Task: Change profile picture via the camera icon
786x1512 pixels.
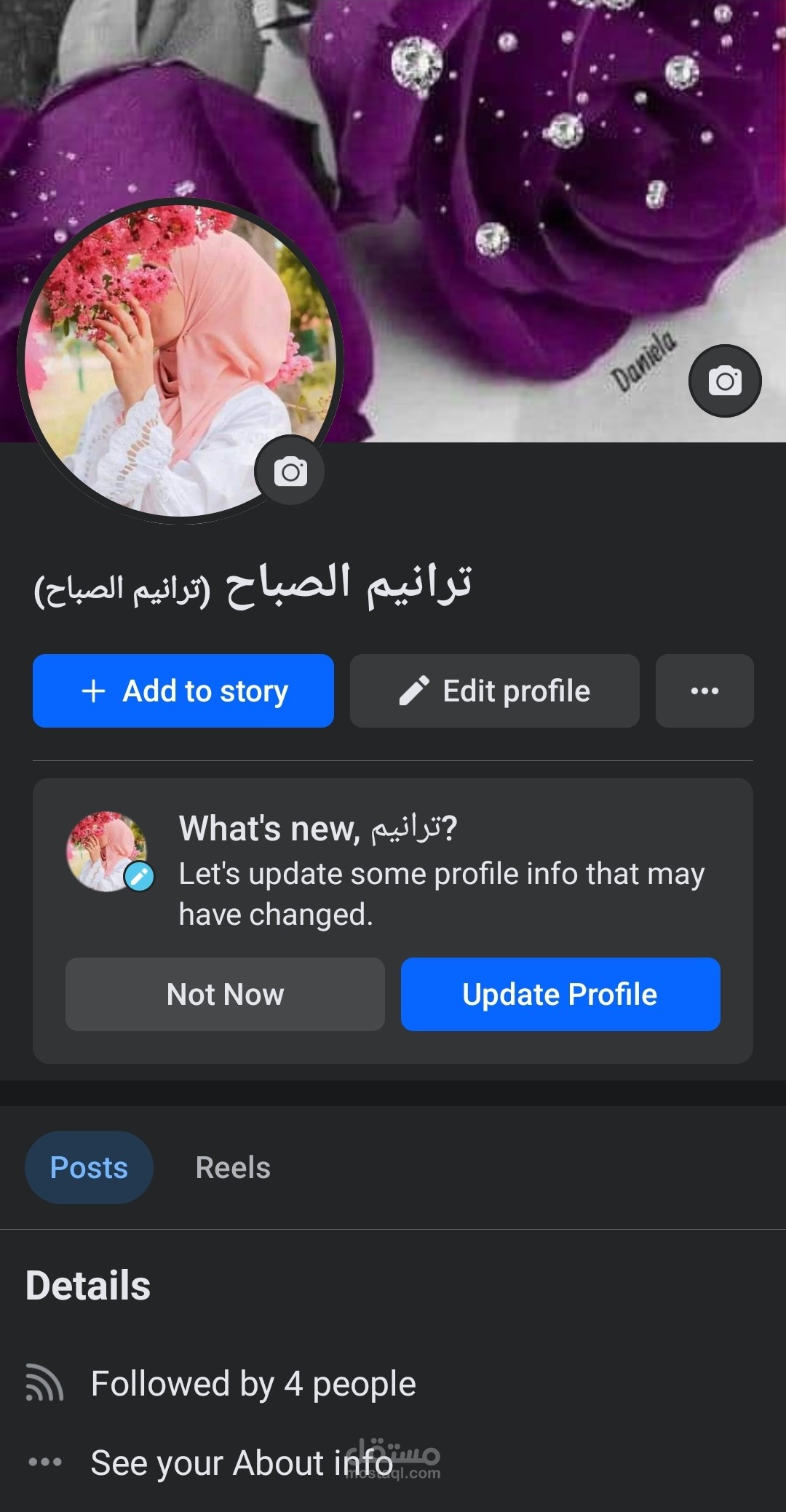Action: 290,471
